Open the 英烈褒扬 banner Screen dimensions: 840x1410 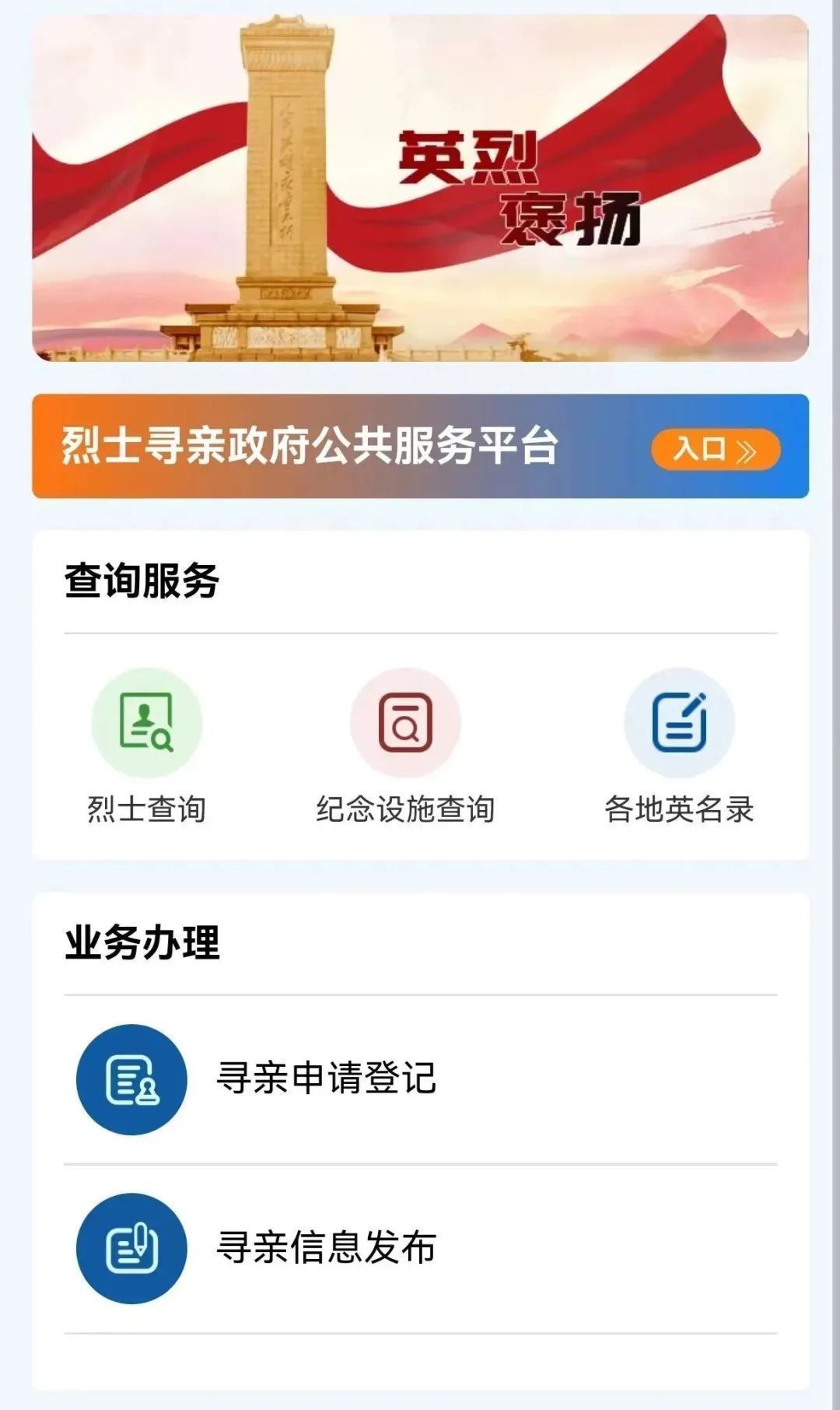pos(420,188)
